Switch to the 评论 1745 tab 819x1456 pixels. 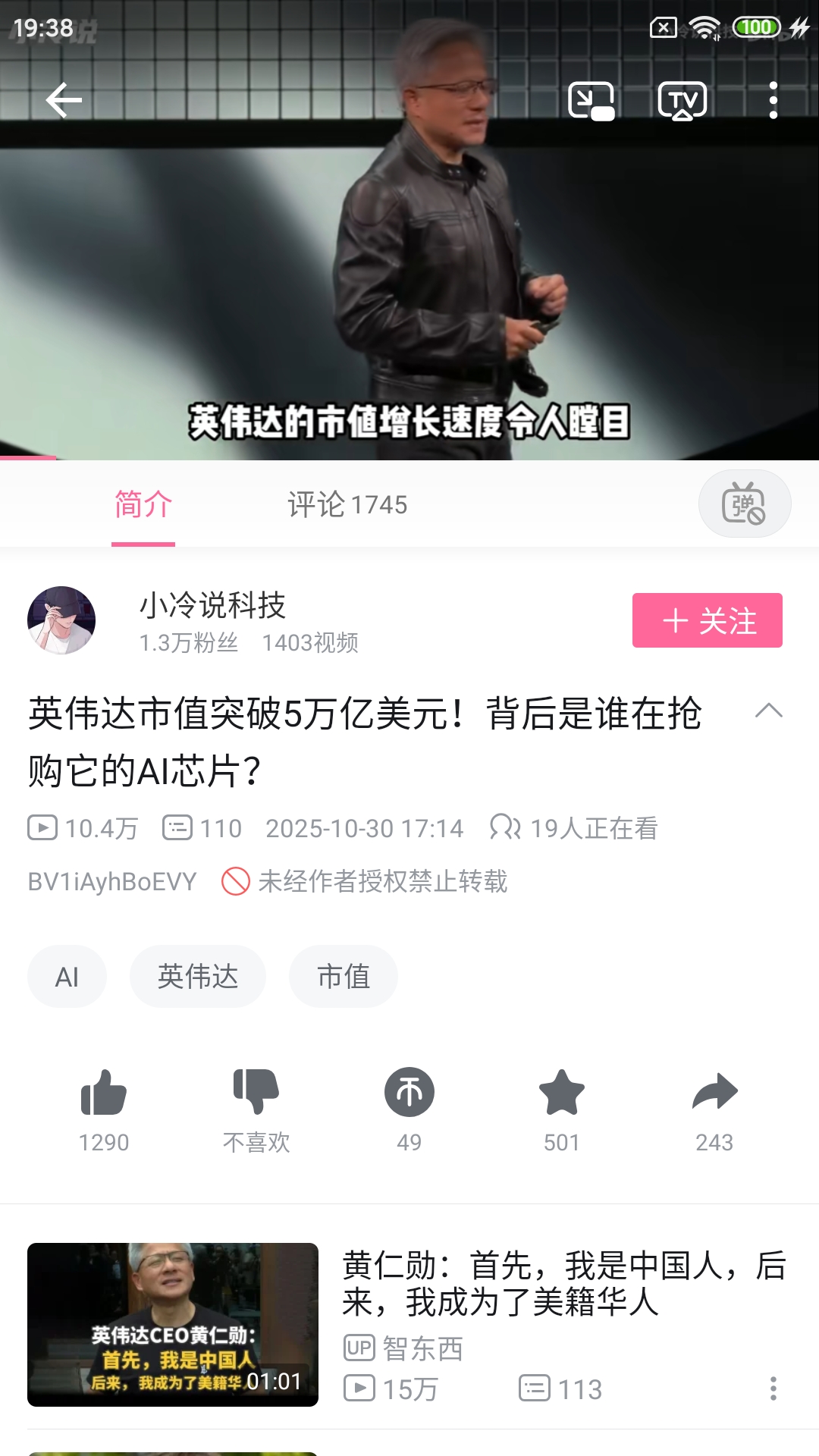pyautogui.click(x=347, y=504)
